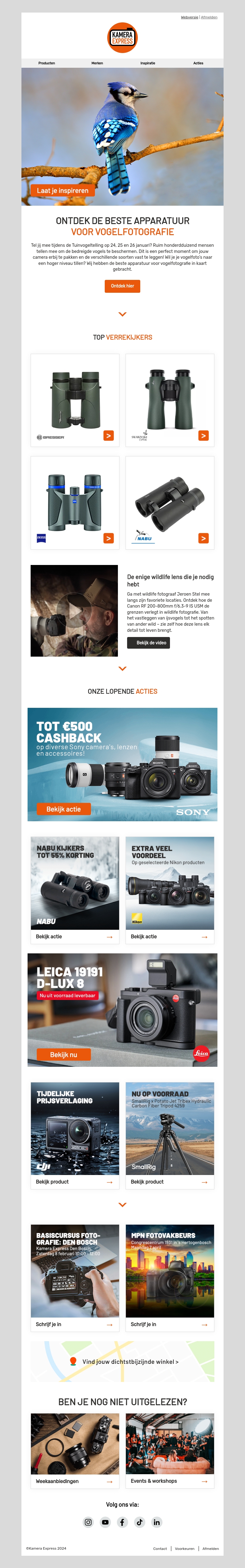Open the Weekaanbiedingen card
This screenshot has height=1568, width=245.
[x=75, y=1481]
